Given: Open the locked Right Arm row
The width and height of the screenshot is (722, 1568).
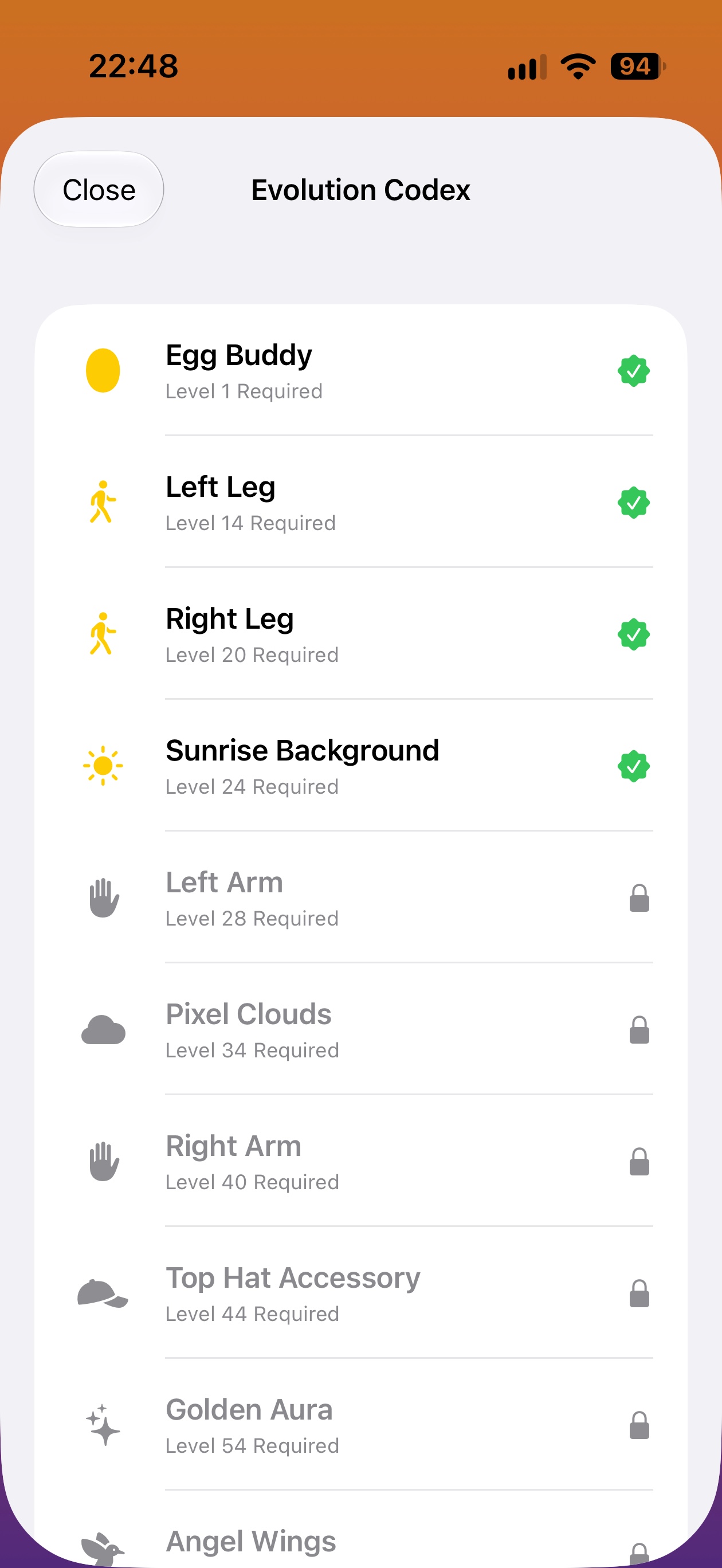Looking at the screenshot, I should click(x=361, y=1161).
